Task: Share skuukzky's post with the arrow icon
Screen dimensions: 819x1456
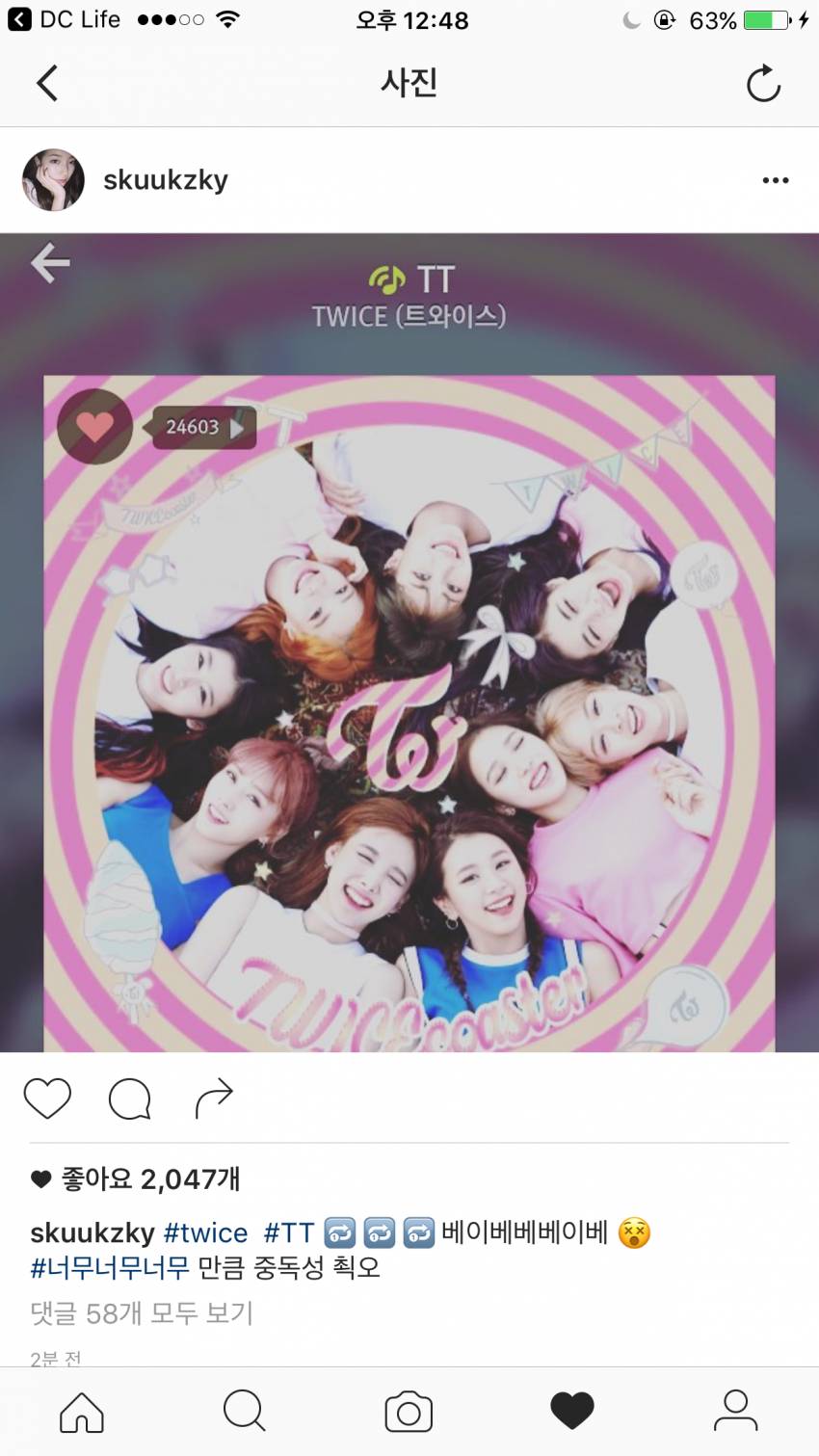Action: (214, 1099)
